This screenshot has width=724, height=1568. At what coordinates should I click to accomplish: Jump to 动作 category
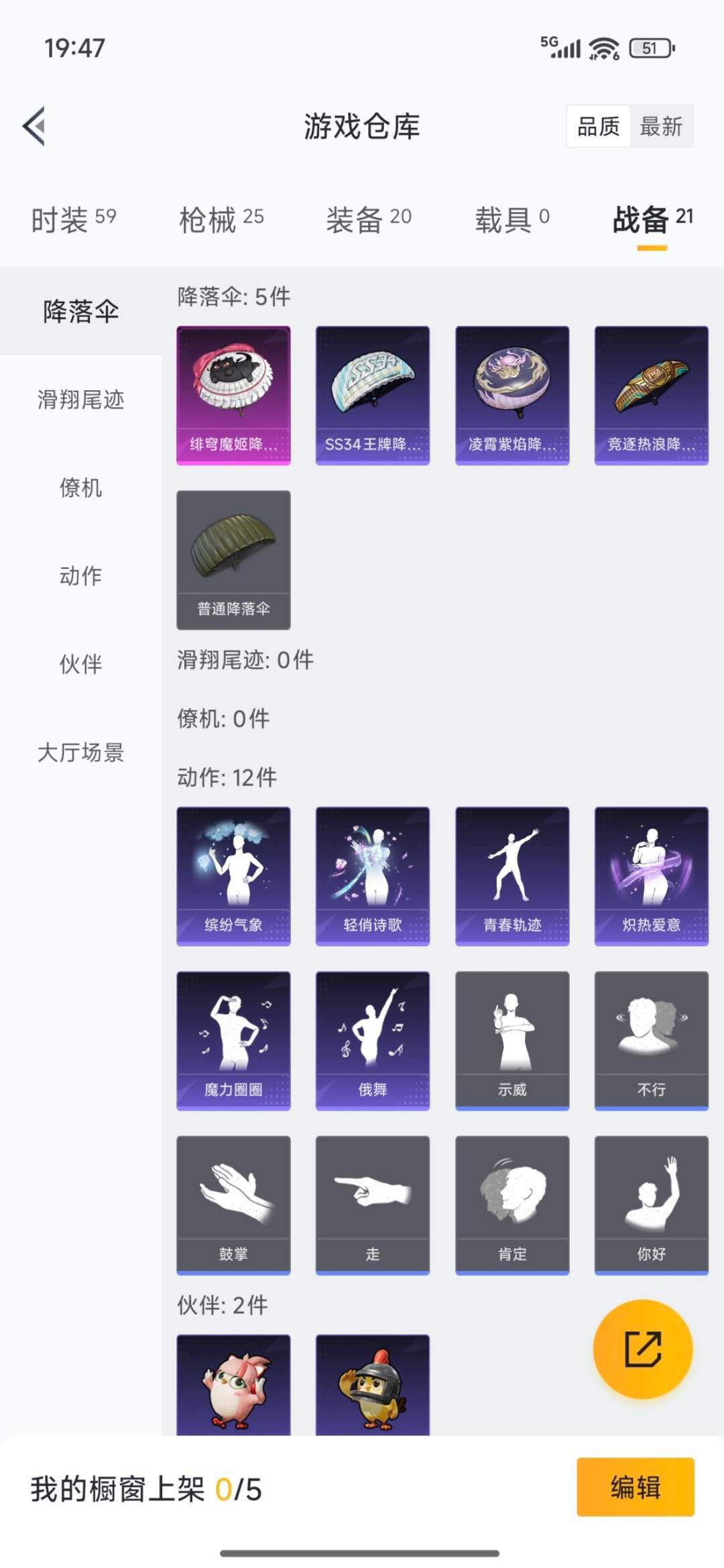[x=80, y=575]
